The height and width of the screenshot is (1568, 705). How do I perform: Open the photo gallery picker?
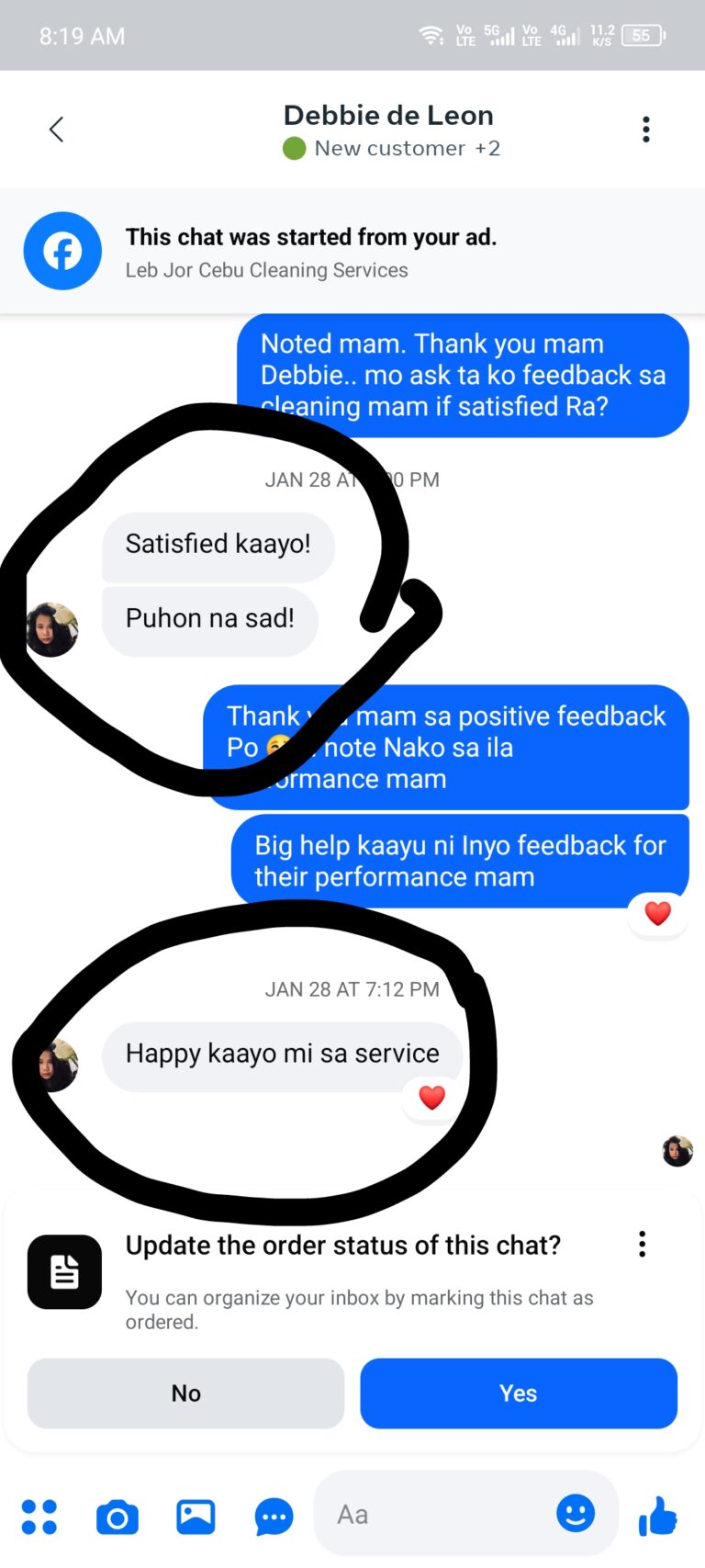(196, 1517)
